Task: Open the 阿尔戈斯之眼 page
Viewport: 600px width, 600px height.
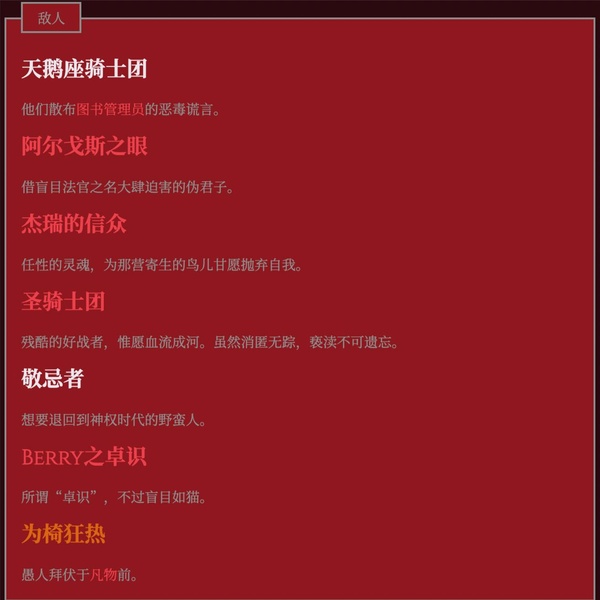Action: (84, 147)
